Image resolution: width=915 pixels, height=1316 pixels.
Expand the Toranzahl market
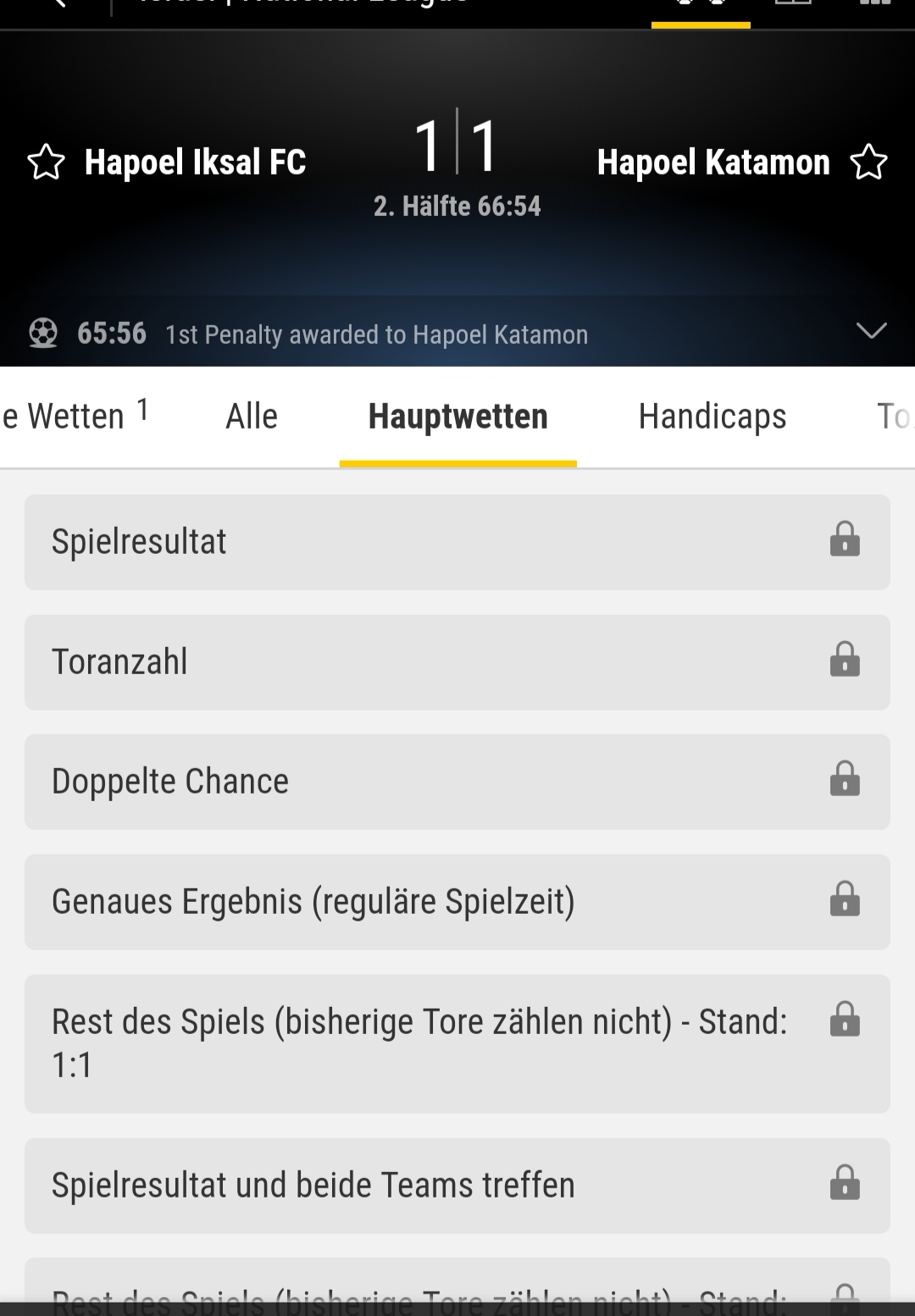[x=457, y=662]
